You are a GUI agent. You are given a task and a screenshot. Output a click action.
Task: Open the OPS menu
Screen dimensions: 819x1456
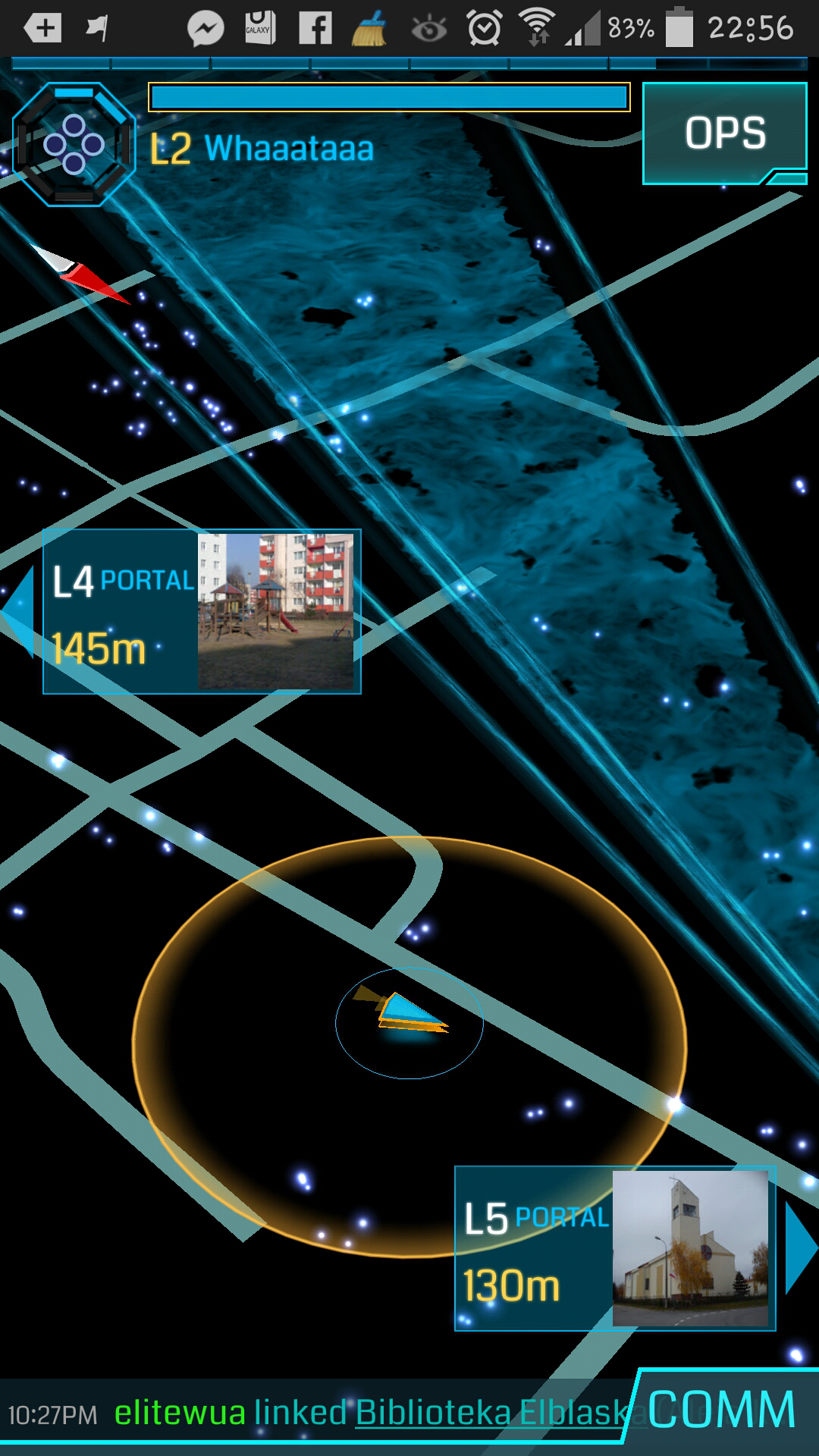pos(725,133)
